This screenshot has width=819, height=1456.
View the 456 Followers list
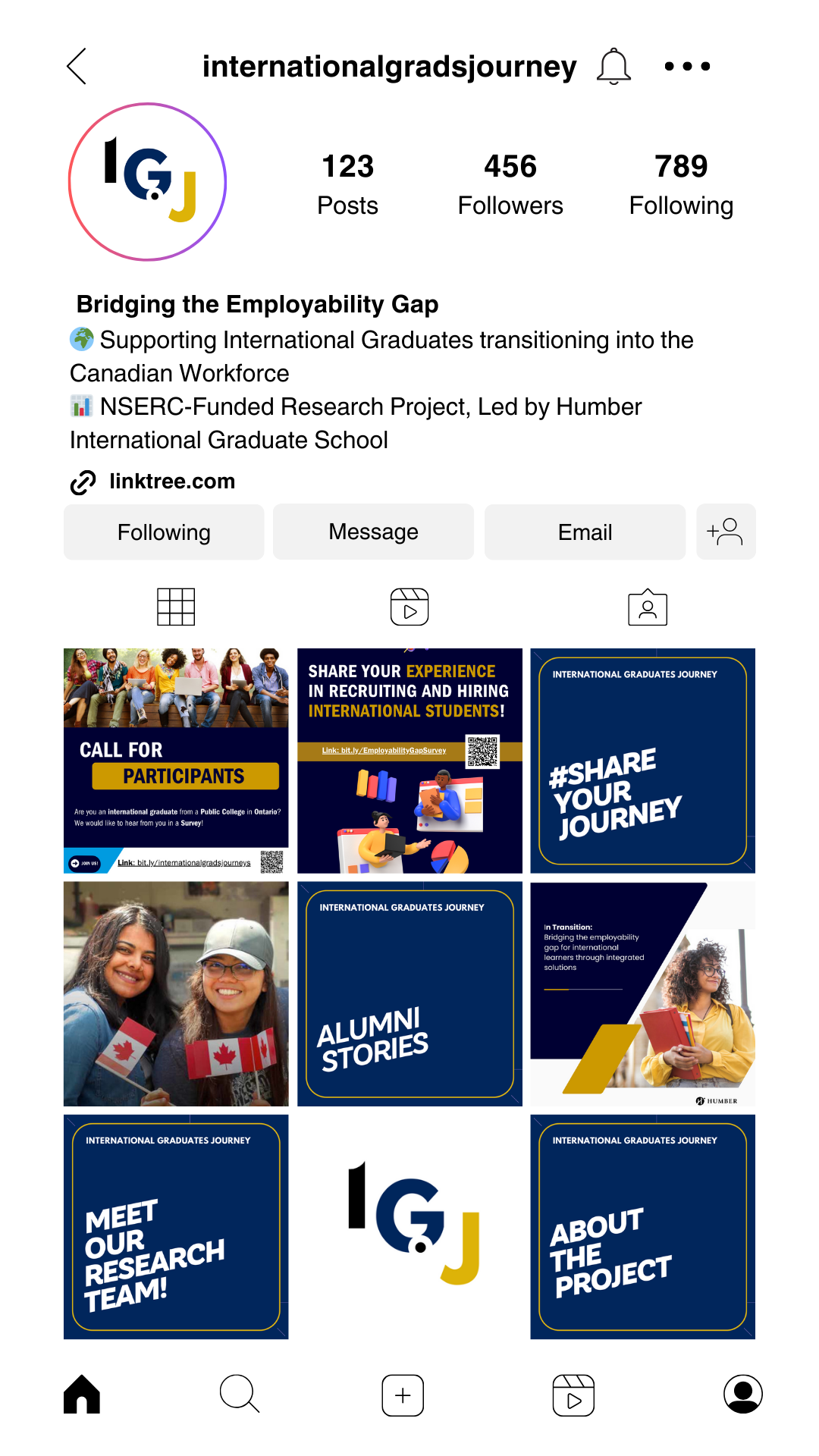(510, 184)
